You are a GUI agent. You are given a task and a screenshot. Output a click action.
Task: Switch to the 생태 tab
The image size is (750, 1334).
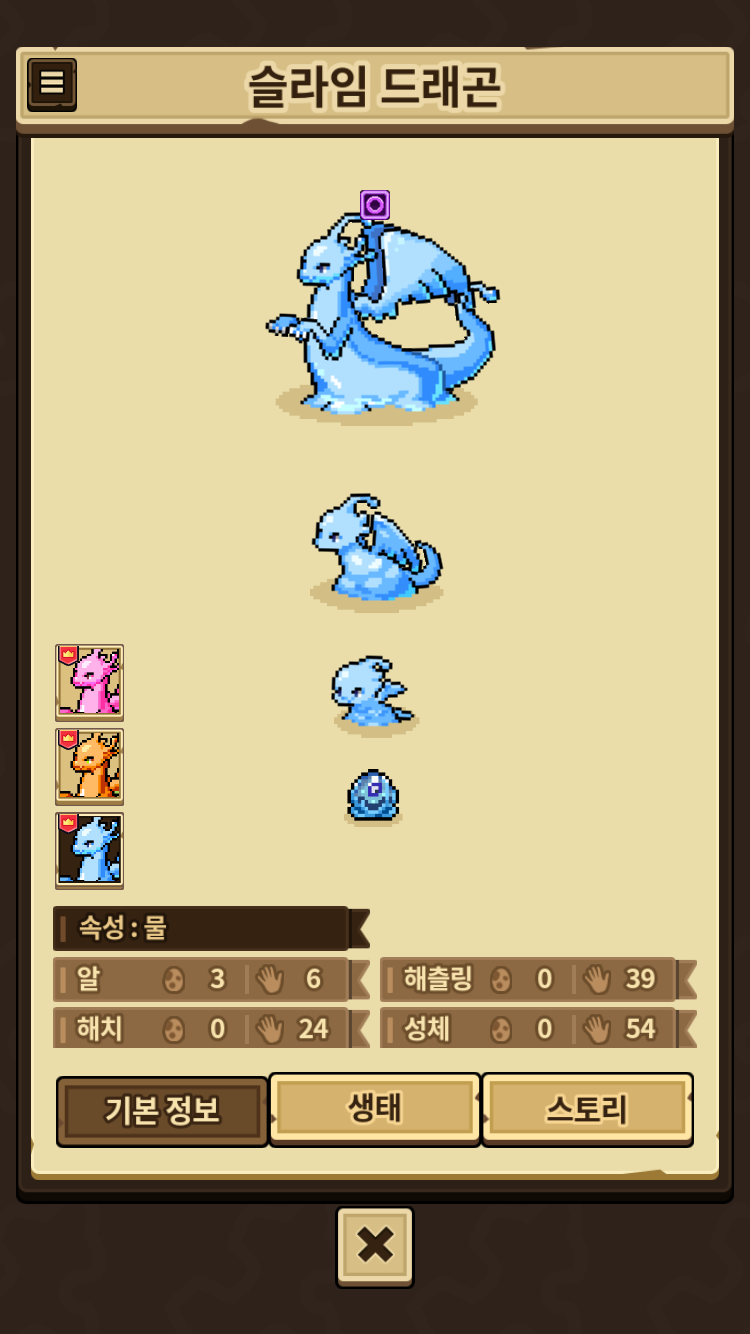375,1108
